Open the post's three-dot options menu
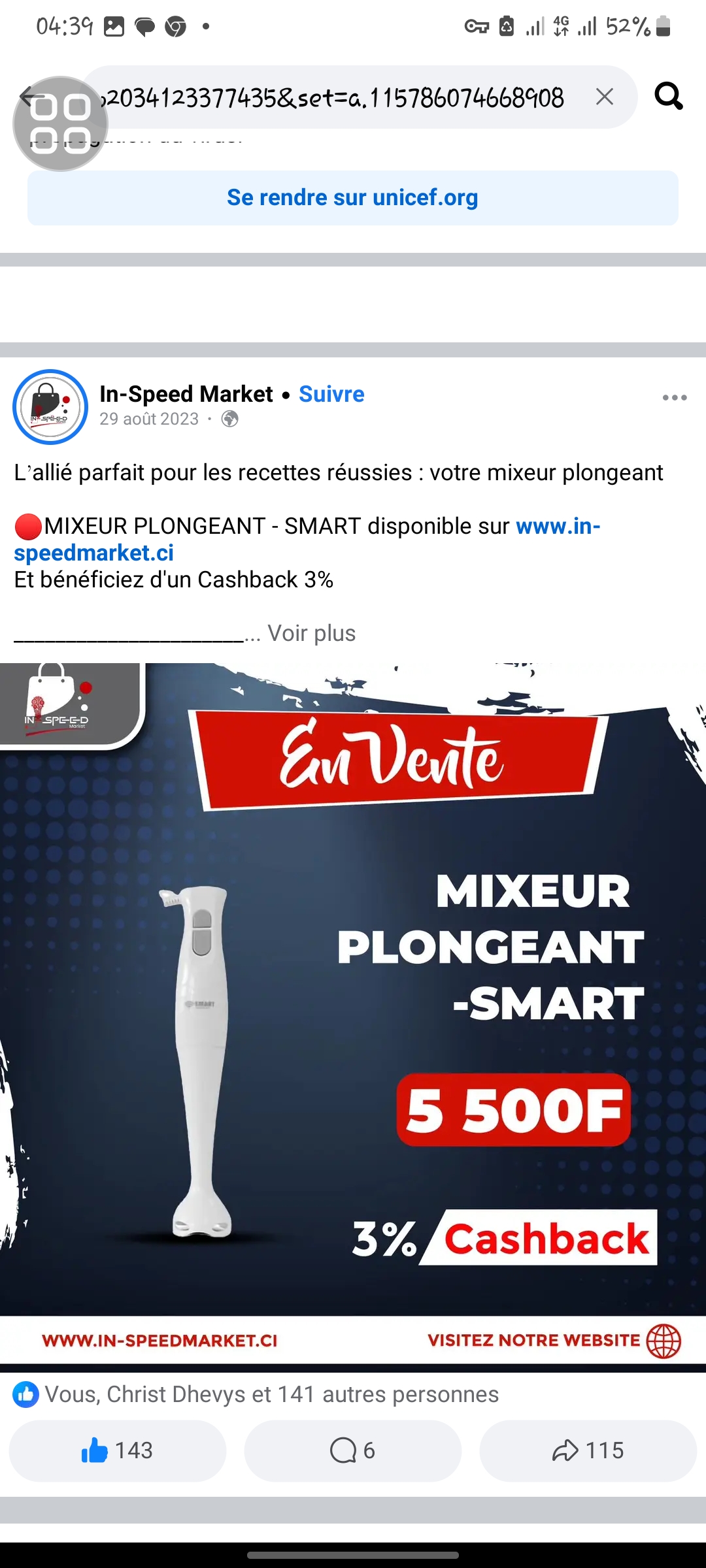Viewport: 706px width, 1568px height. click(x=675, y=397)
